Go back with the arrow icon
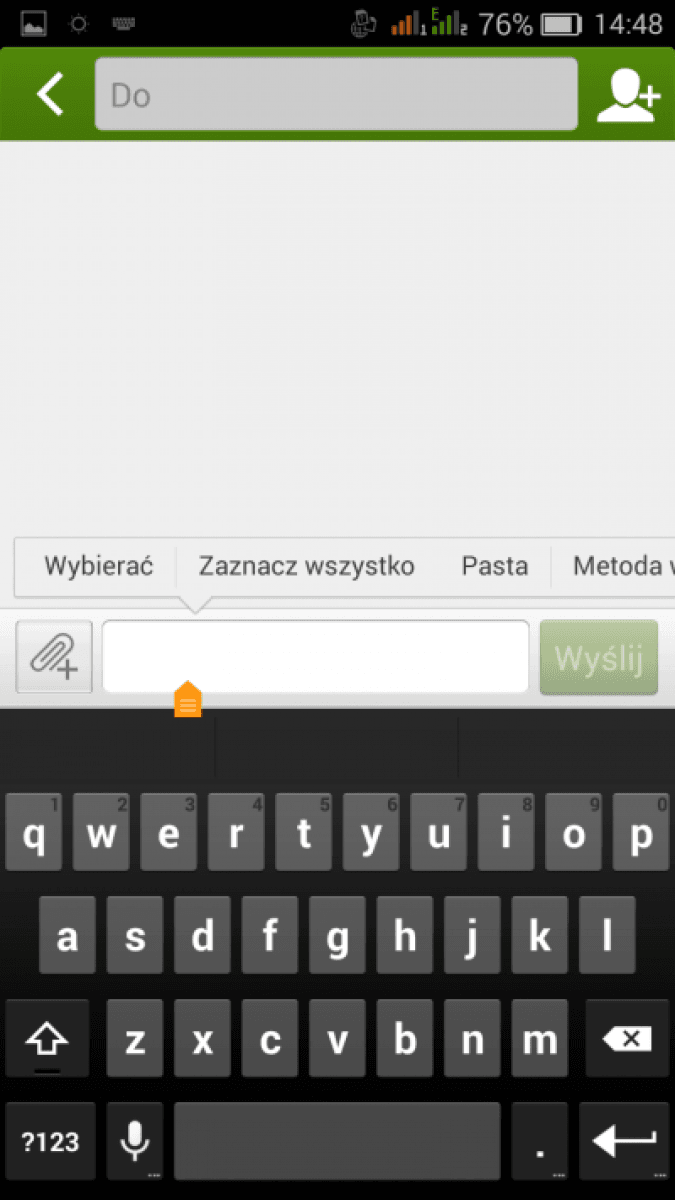The width and height of the screenshot is (675, 1200). [49, 95]
